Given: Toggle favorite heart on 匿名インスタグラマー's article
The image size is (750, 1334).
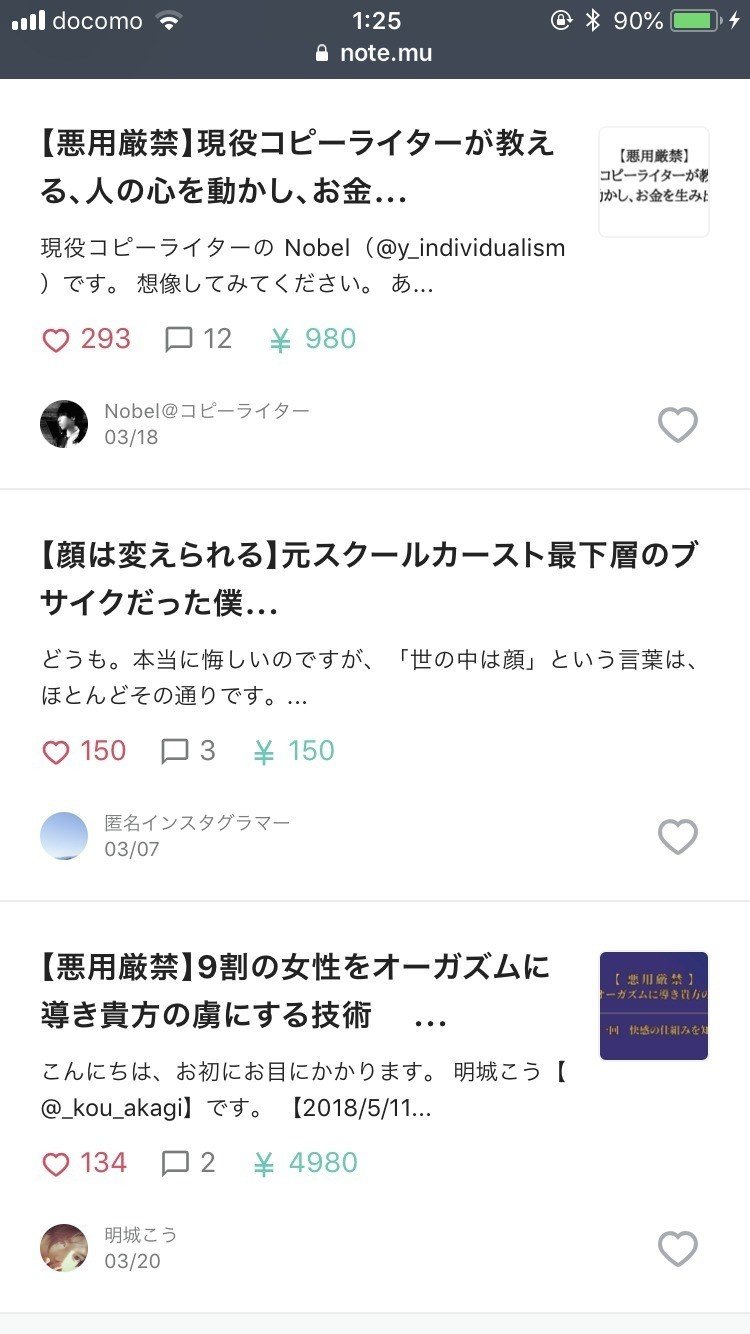Looking at the screenshot, I should pos(678,836).
